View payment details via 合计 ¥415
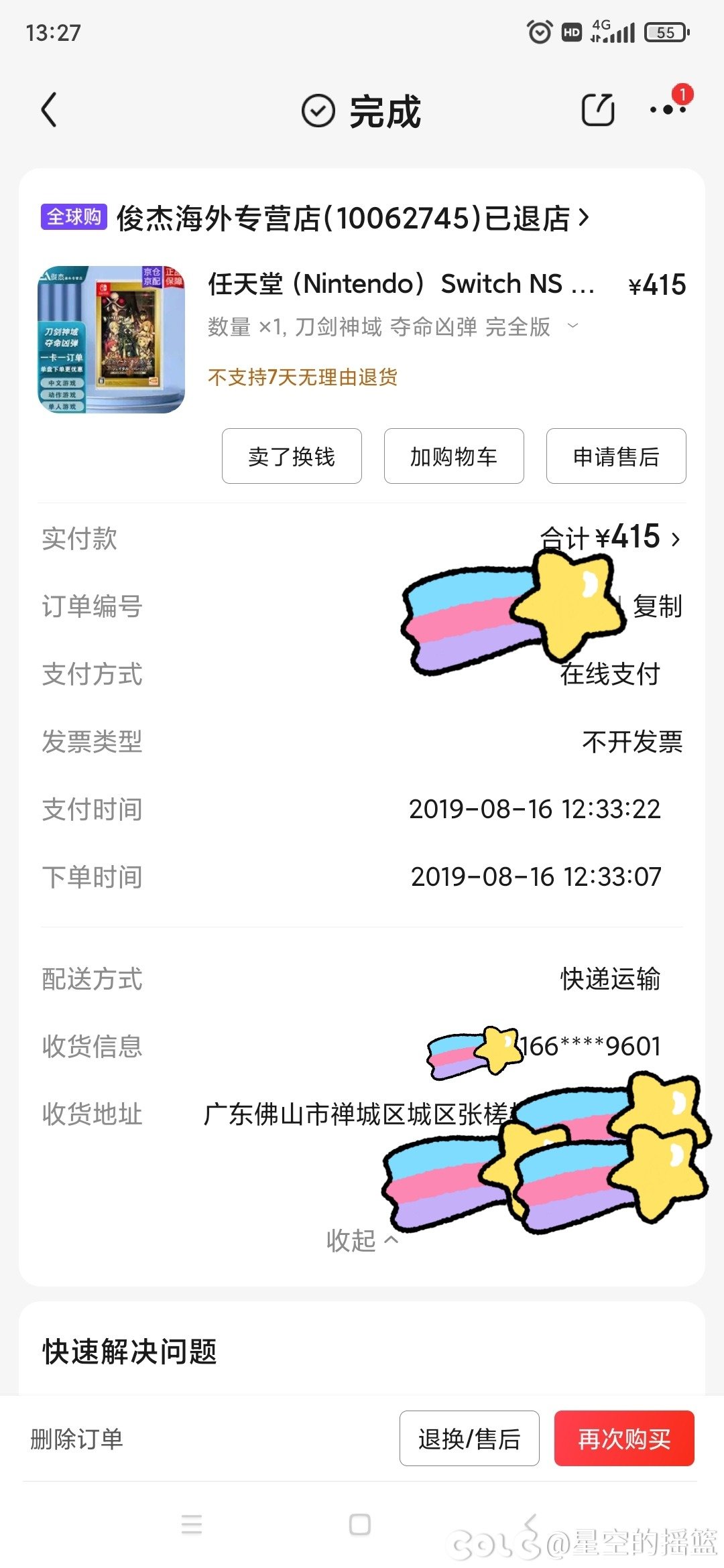Image resolution: width=724 pixels, height=1568 pixels. coord(610,538)
